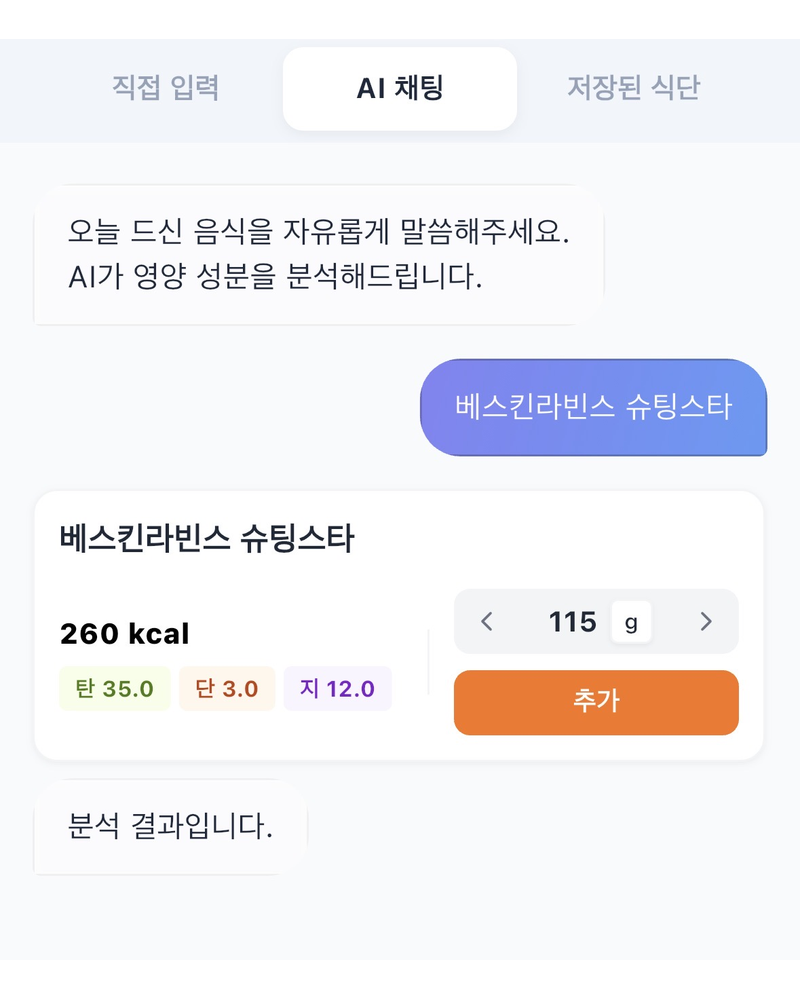Image resolution: width=800 pixels, height=1000 pixels.
Task: Click the 지 12.0 fat chip
Action: tap(338, 688)
